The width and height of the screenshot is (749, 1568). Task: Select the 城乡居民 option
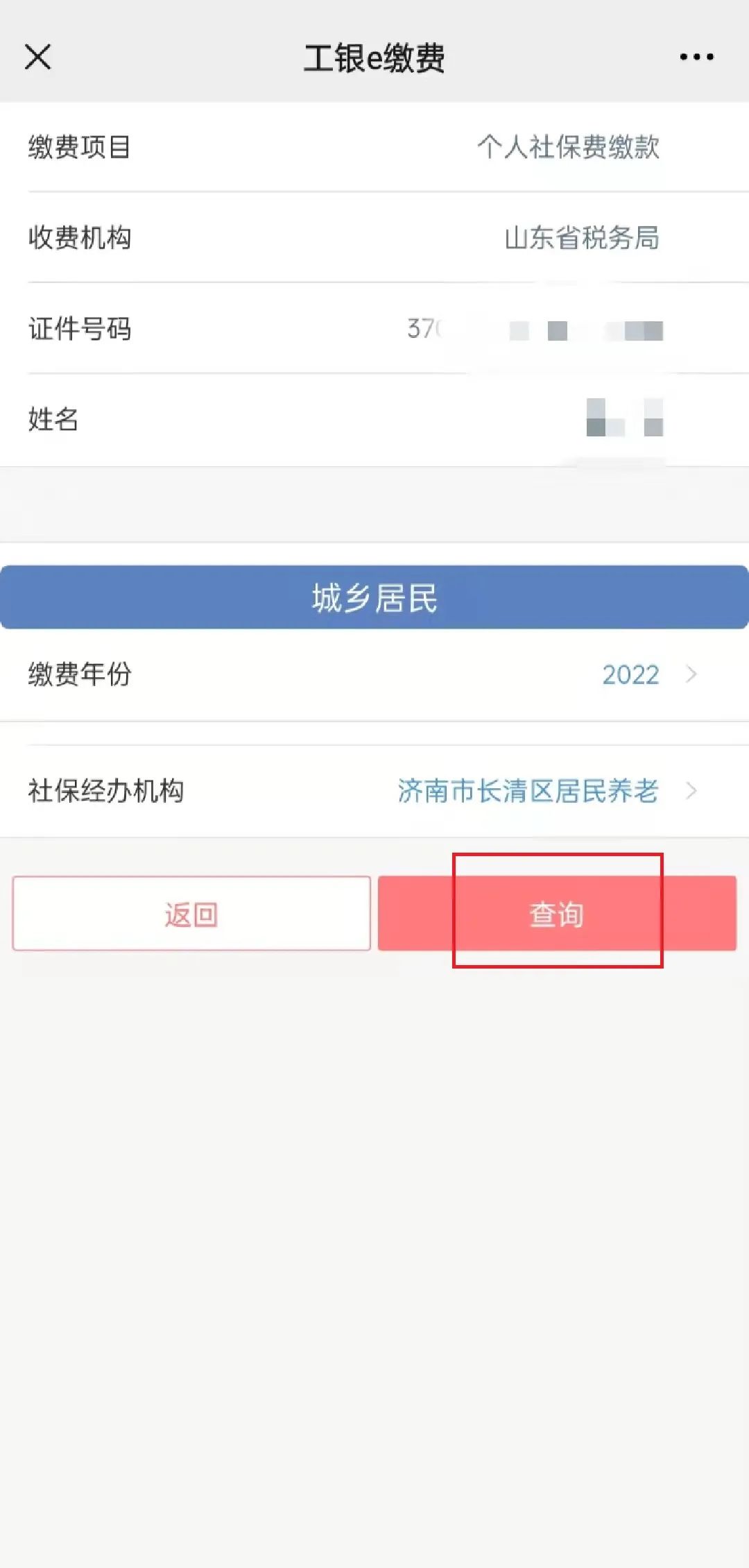point(374,597)
